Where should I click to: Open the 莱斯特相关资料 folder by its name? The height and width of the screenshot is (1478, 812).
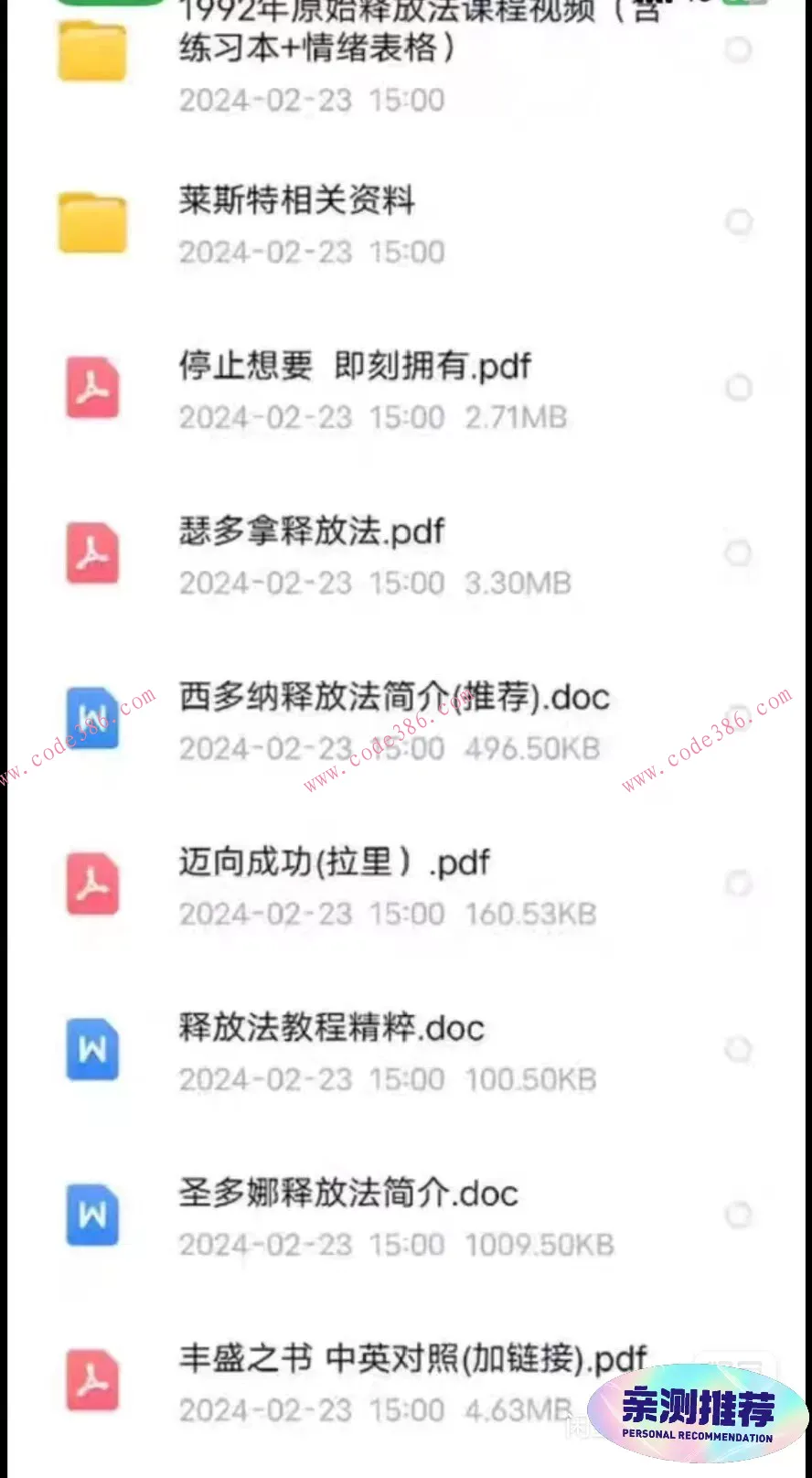tap(297, 201)
